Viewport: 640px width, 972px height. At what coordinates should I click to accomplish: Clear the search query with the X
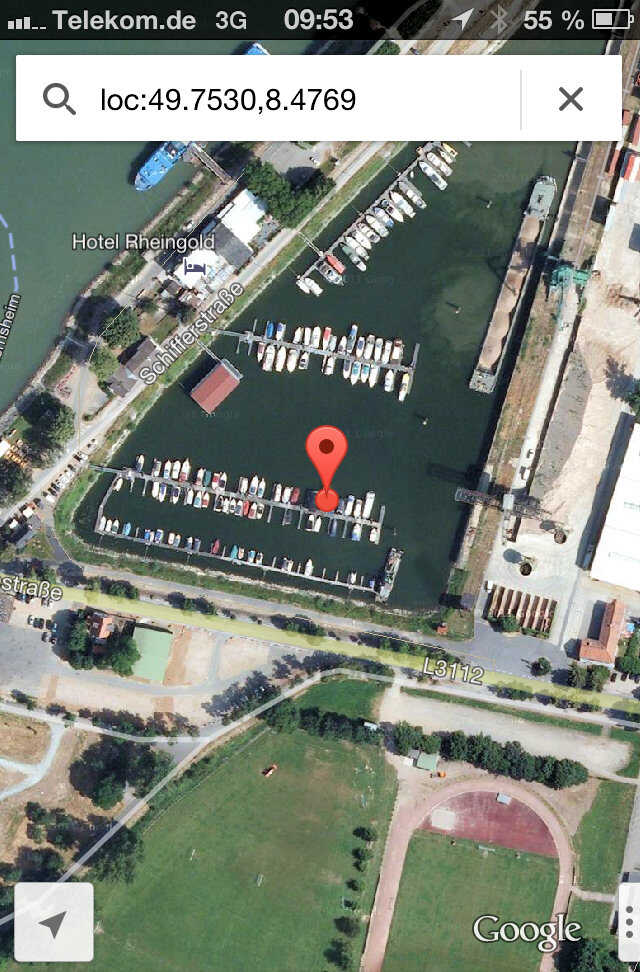pos(571,99)
